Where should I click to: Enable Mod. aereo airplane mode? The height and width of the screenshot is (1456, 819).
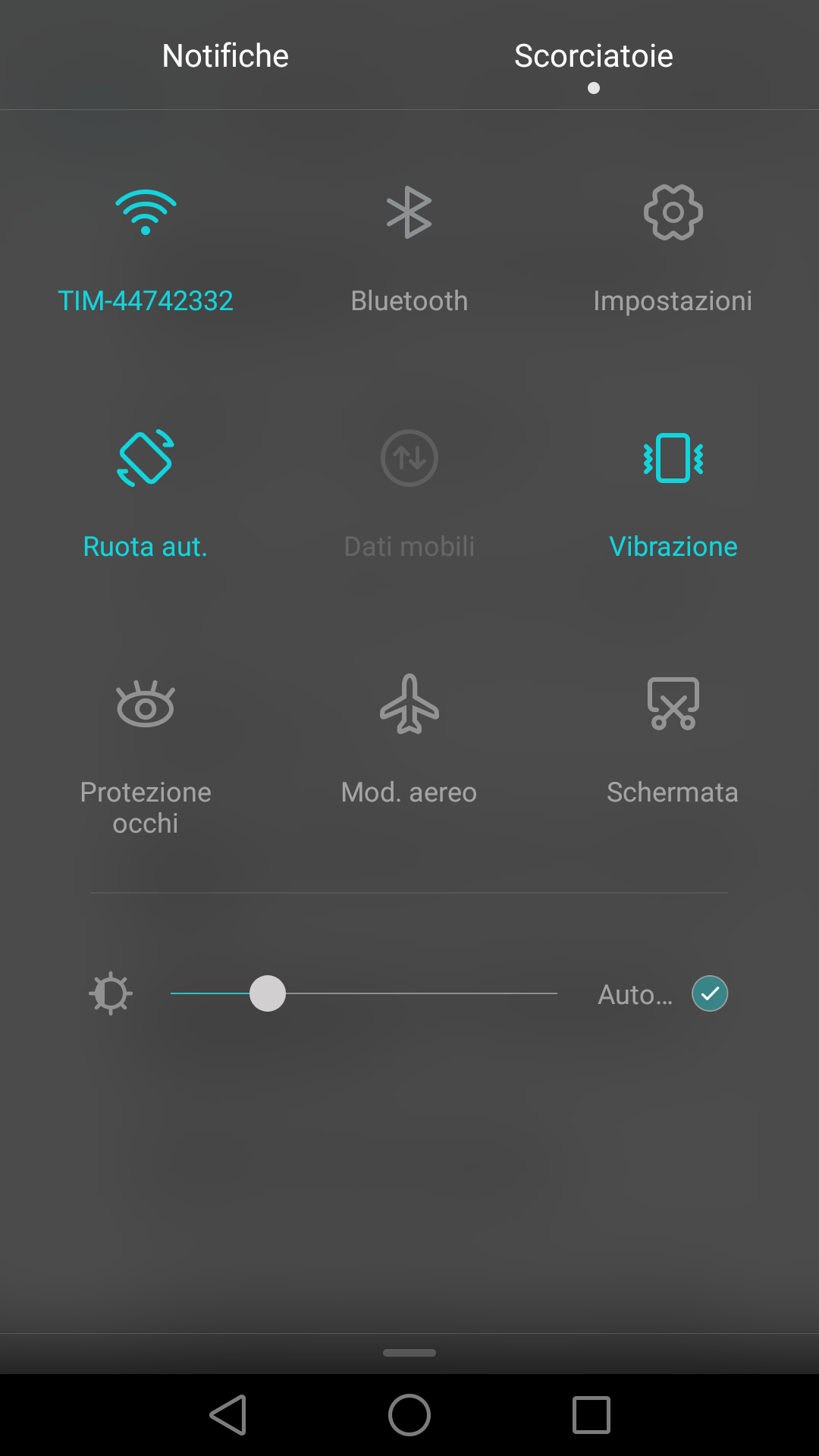pyautogui.click(x=409, y=740)
